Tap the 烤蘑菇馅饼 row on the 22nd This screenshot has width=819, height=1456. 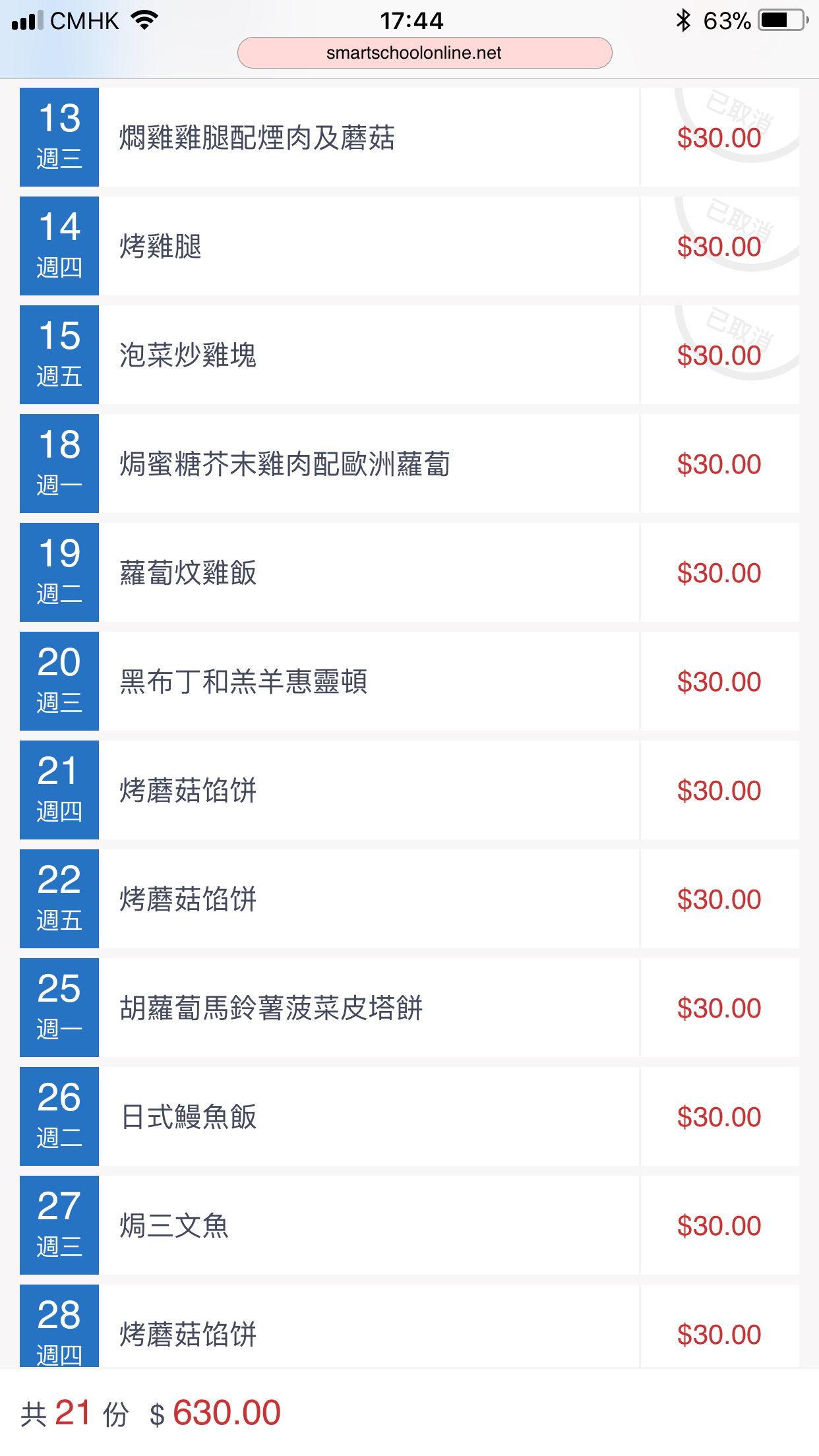[409, 899]
